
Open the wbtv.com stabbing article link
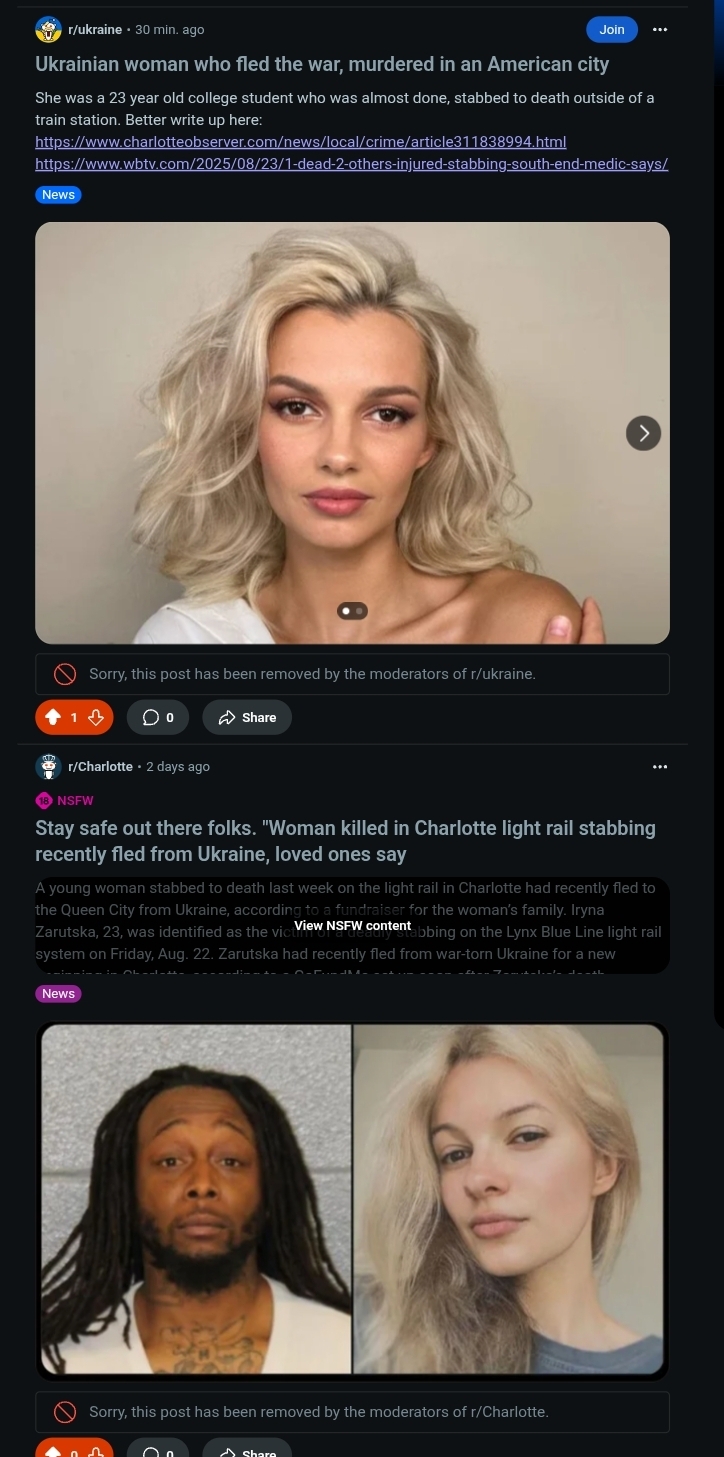[x=351, y=164]
